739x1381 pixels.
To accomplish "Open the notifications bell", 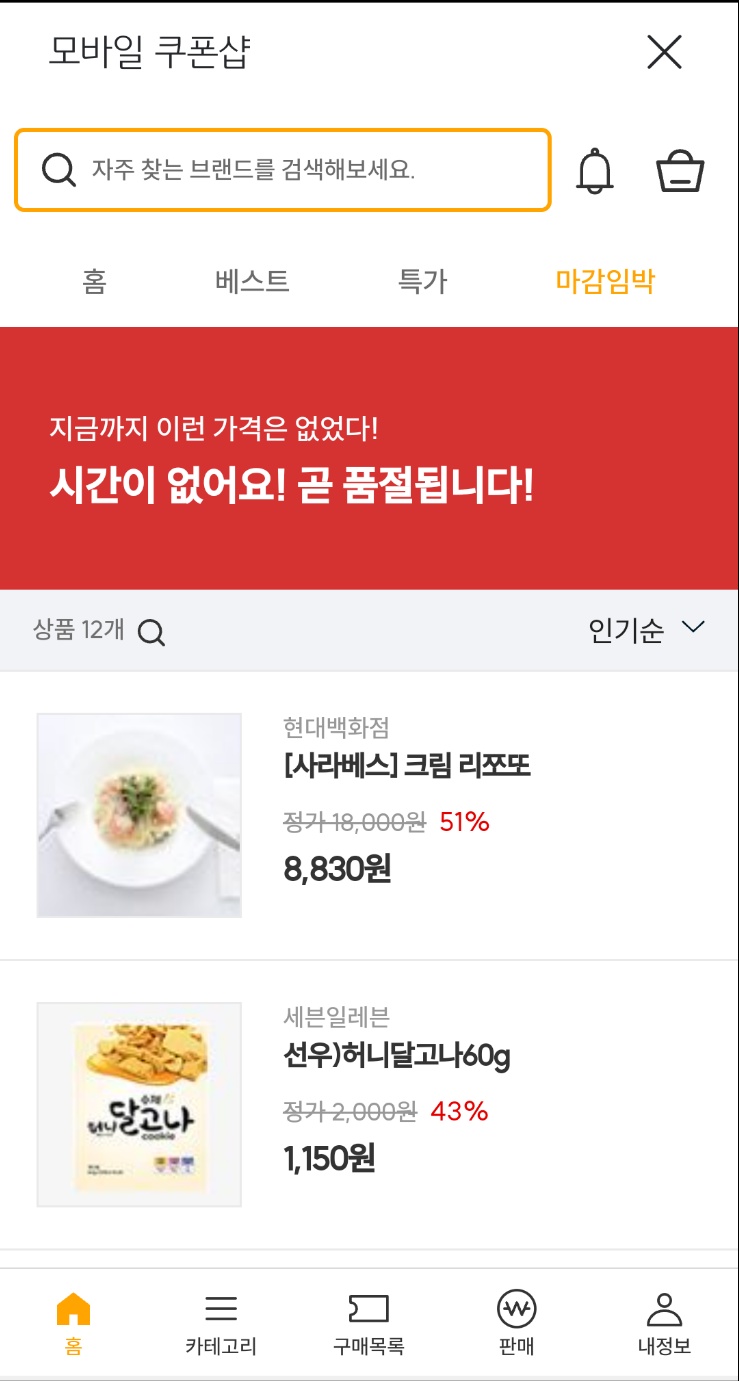I will tap(595, 171).
